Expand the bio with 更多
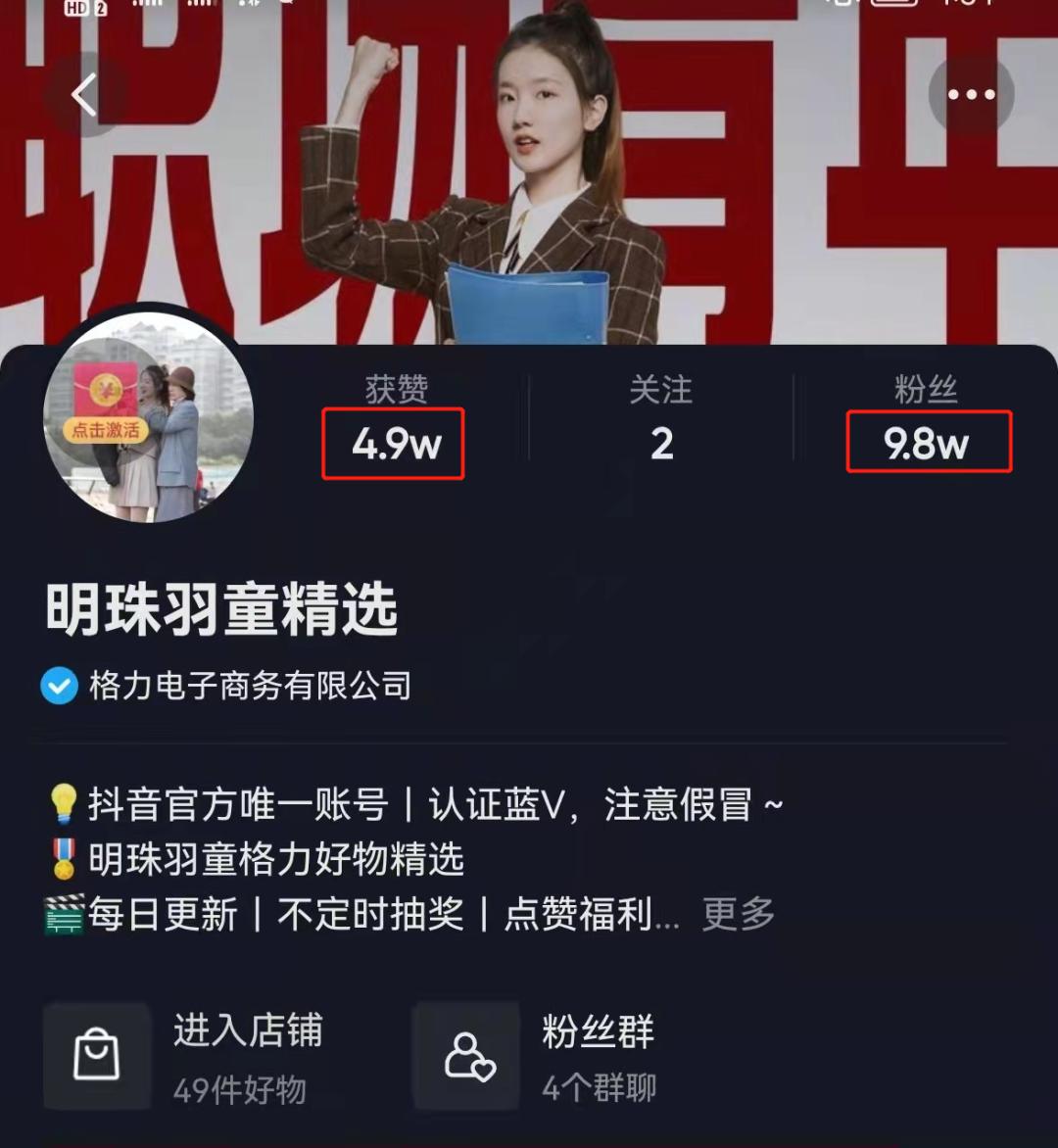This screenshot has width=1058, height=1148. click(x=739, y=914)
